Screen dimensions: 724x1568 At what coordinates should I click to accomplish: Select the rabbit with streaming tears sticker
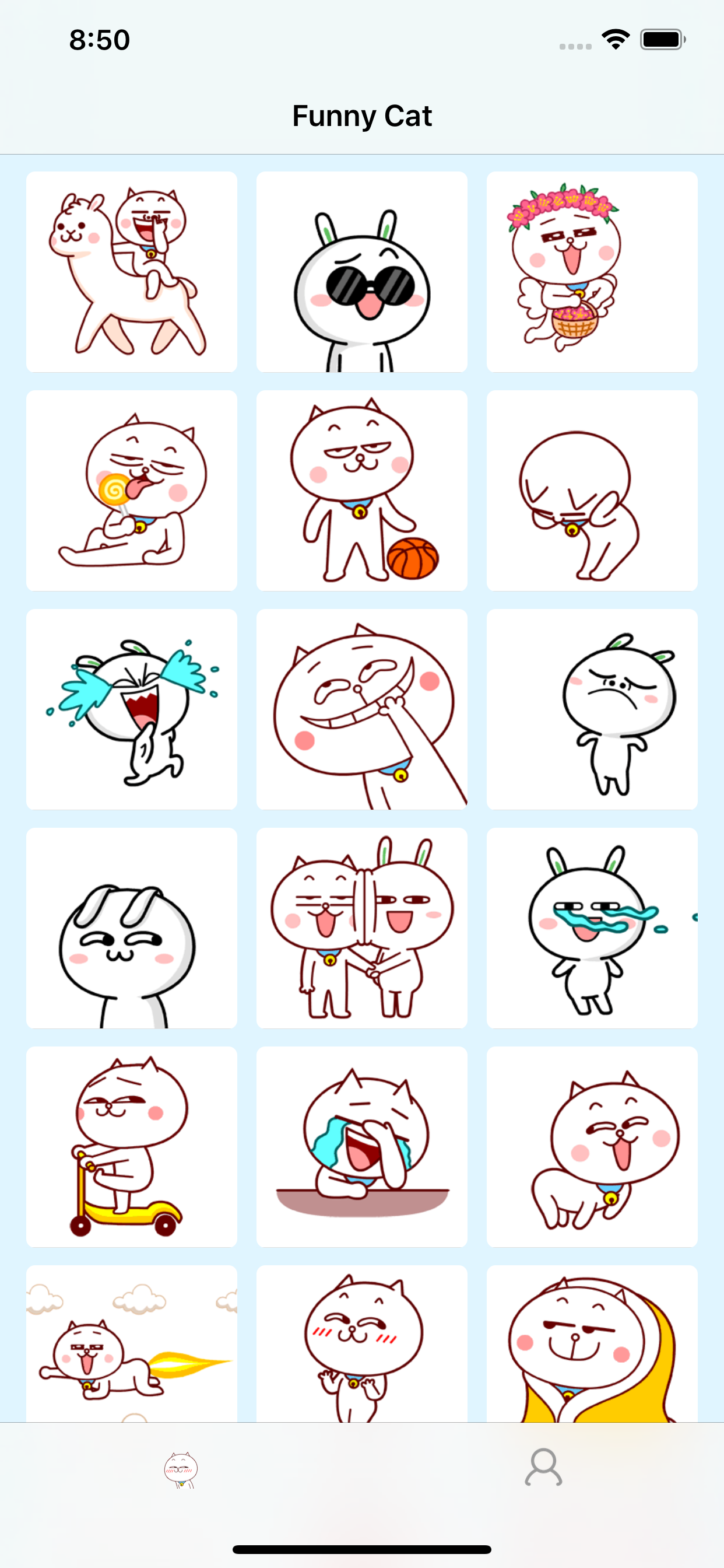[x=591, y=928]
